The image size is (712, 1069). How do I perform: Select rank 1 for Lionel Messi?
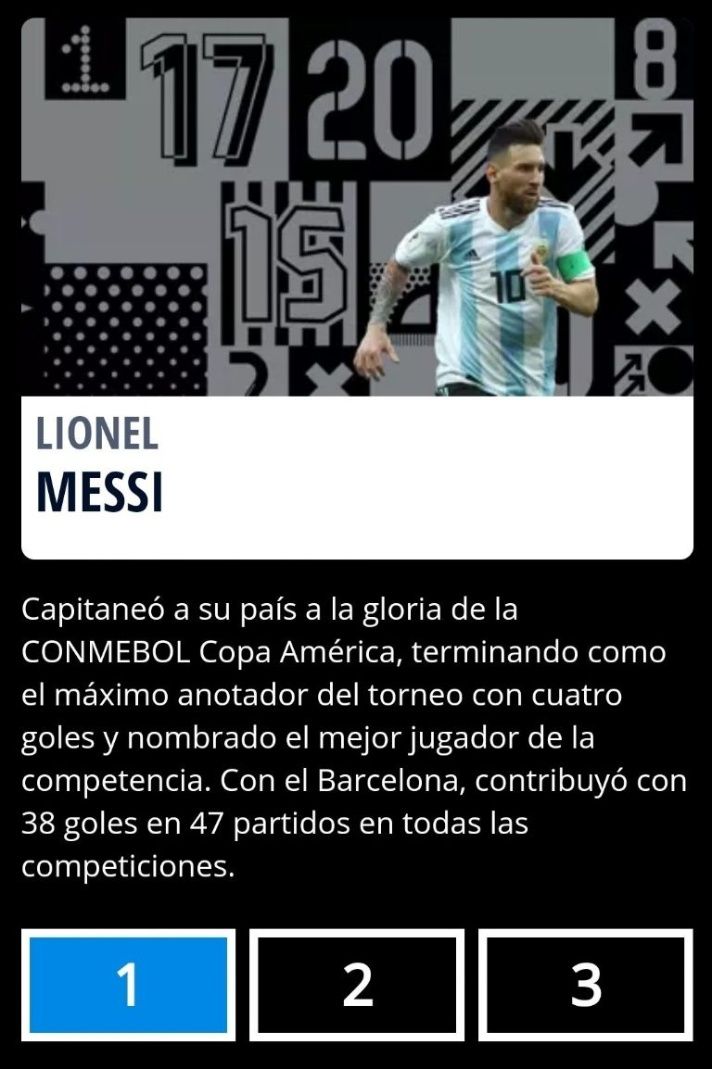[x=128, y=985]
